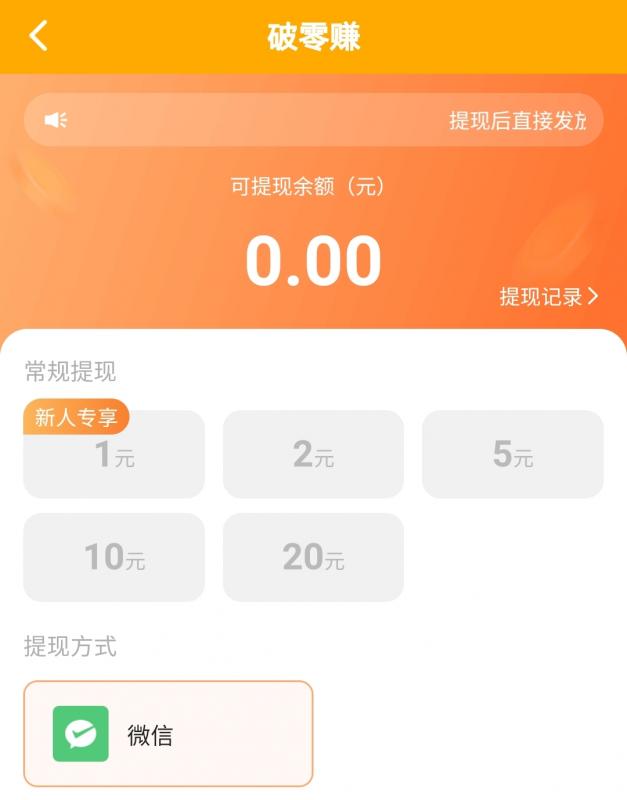Go back using the top-left arrow
The image size is (627, 800).
click(x=38, y=36)
